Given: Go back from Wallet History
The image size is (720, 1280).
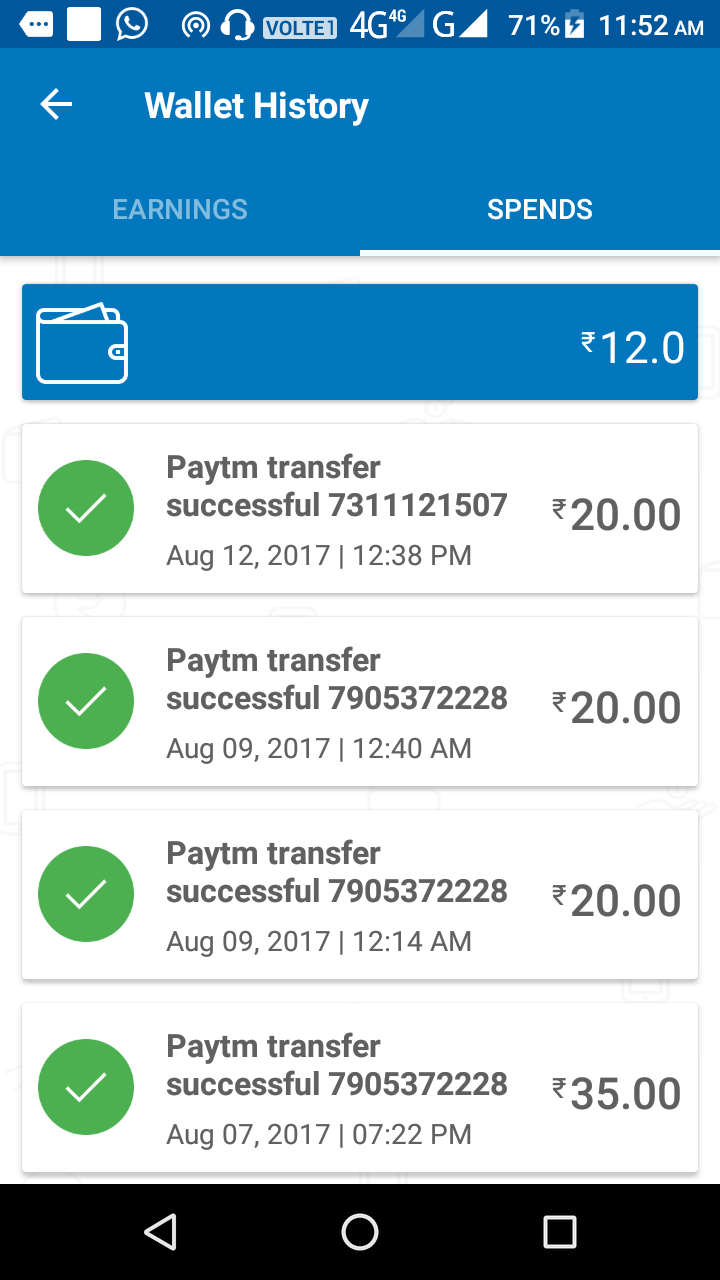Looking at the screenshot, I should pos(56,105).
